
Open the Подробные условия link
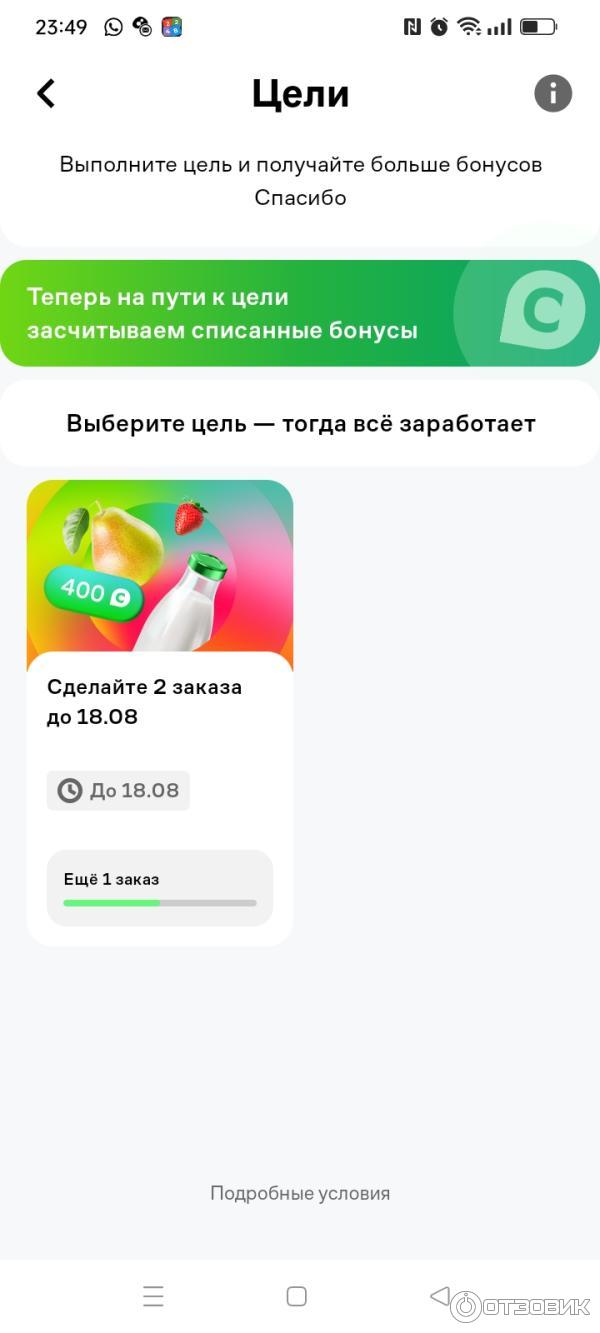[x=300, y=1193]
